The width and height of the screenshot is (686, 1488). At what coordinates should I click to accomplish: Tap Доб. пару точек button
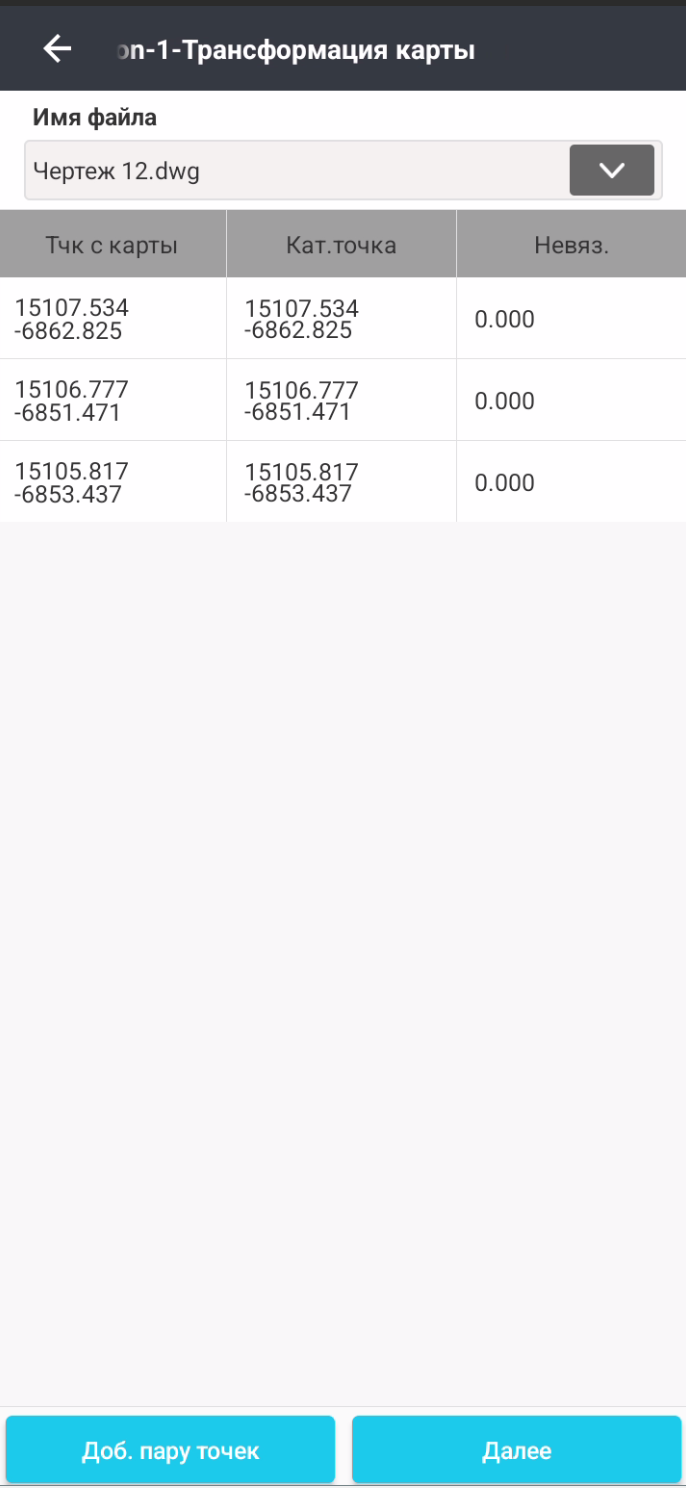(x=171, y=1450)
